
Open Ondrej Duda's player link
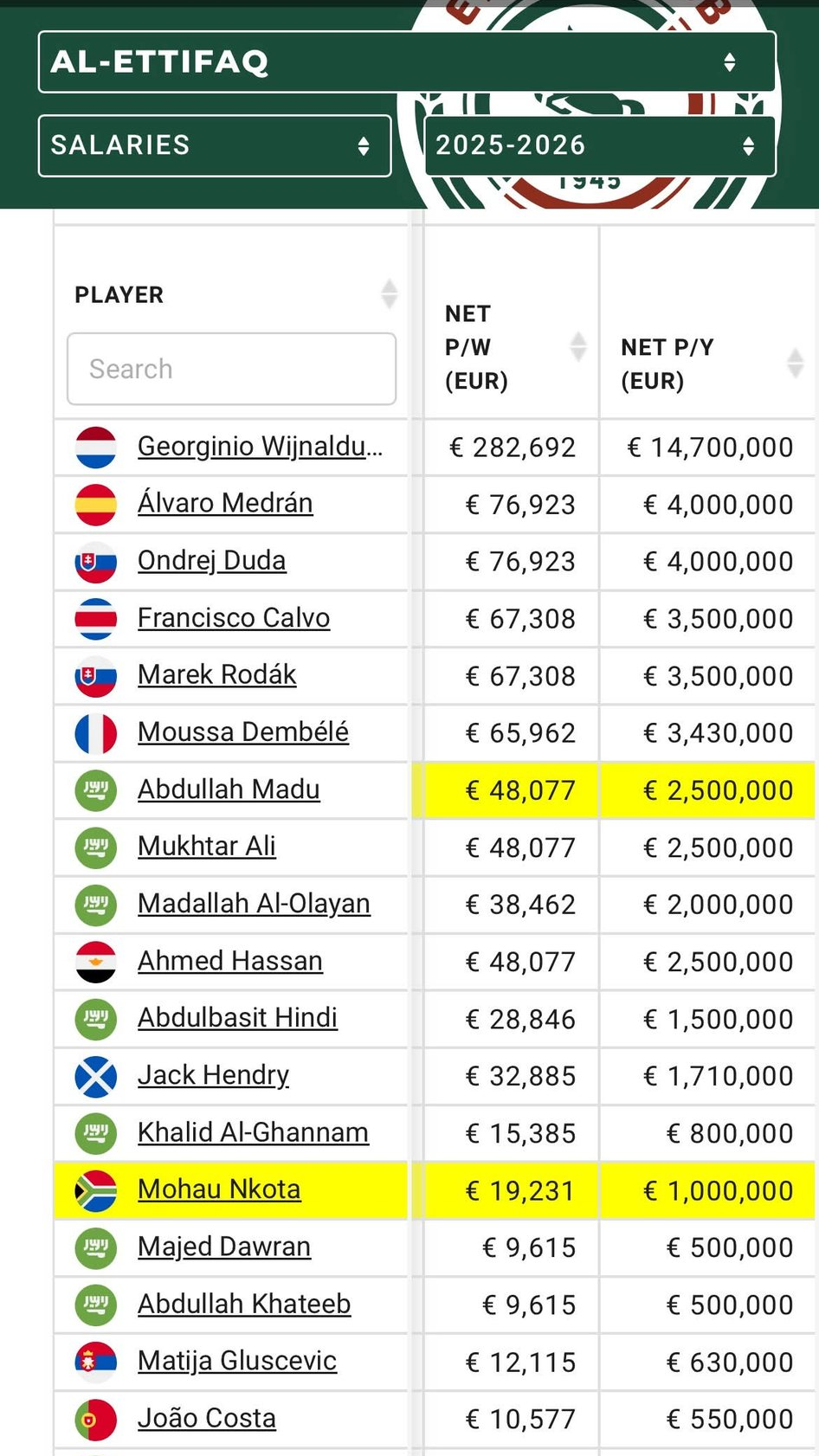click(x=211, y=561)
